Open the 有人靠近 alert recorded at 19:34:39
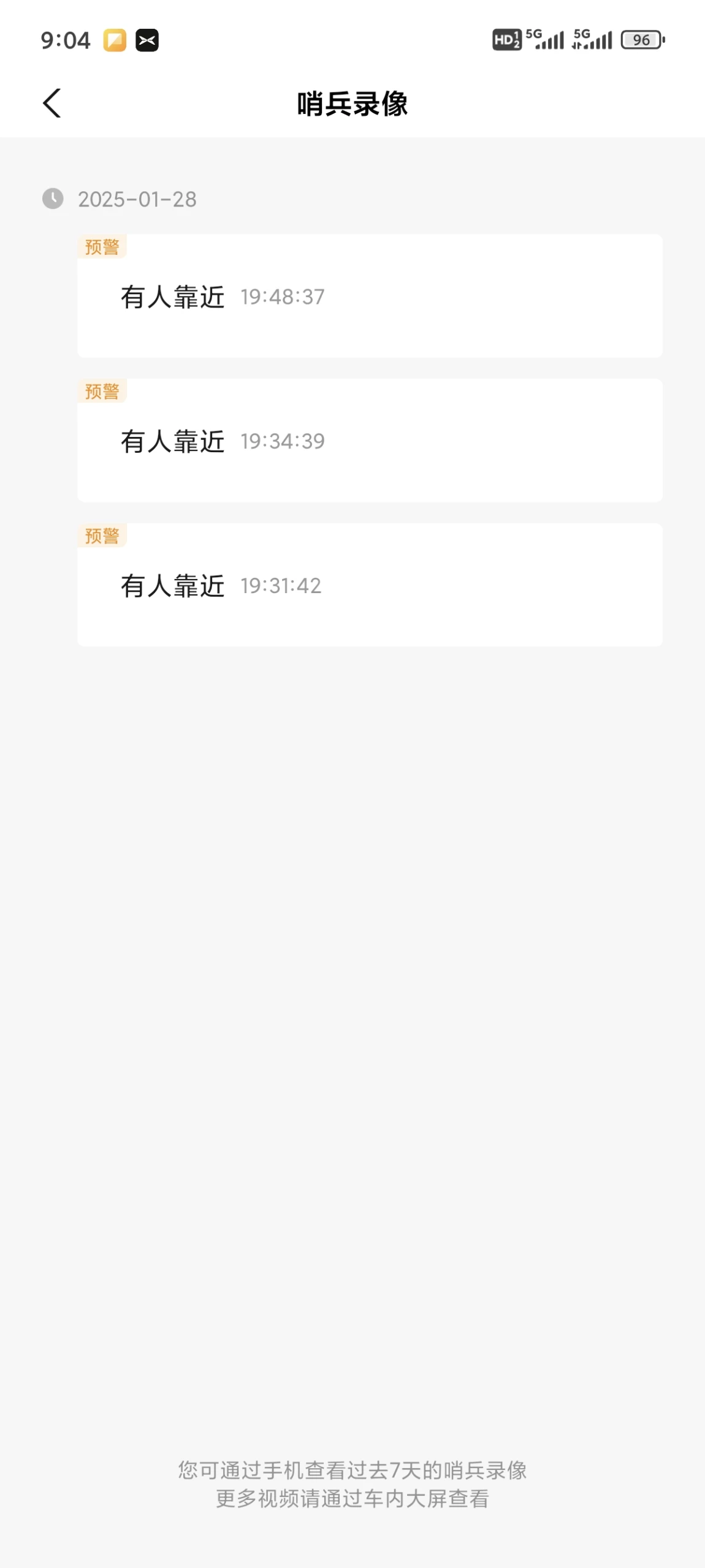 (x=370, y=441)
